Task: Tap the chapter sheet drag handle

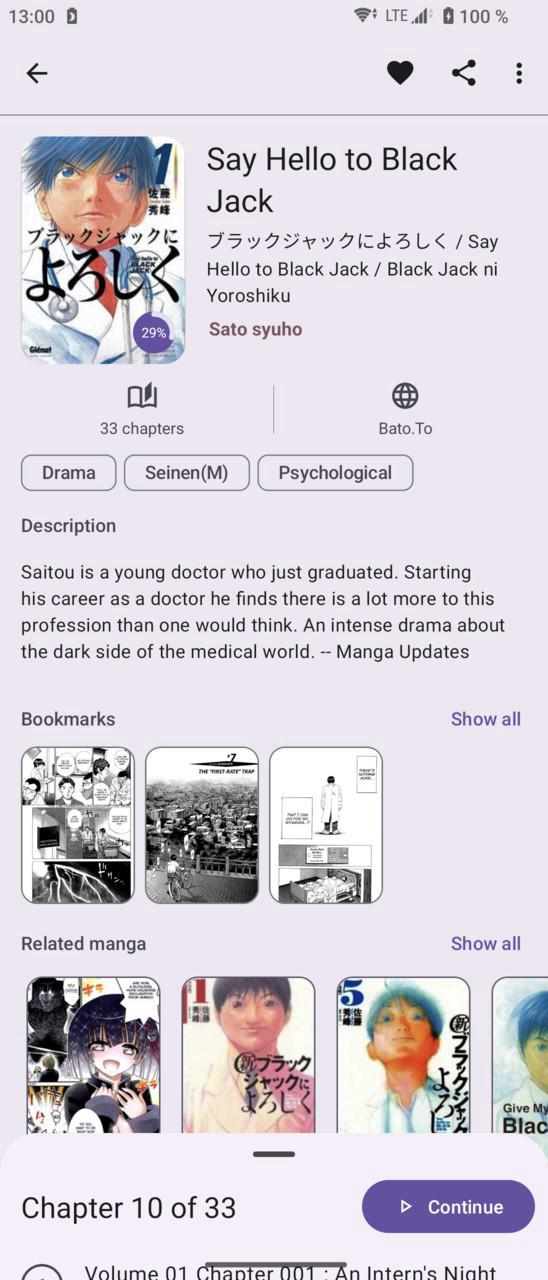Action: [x=274, y=1154]
